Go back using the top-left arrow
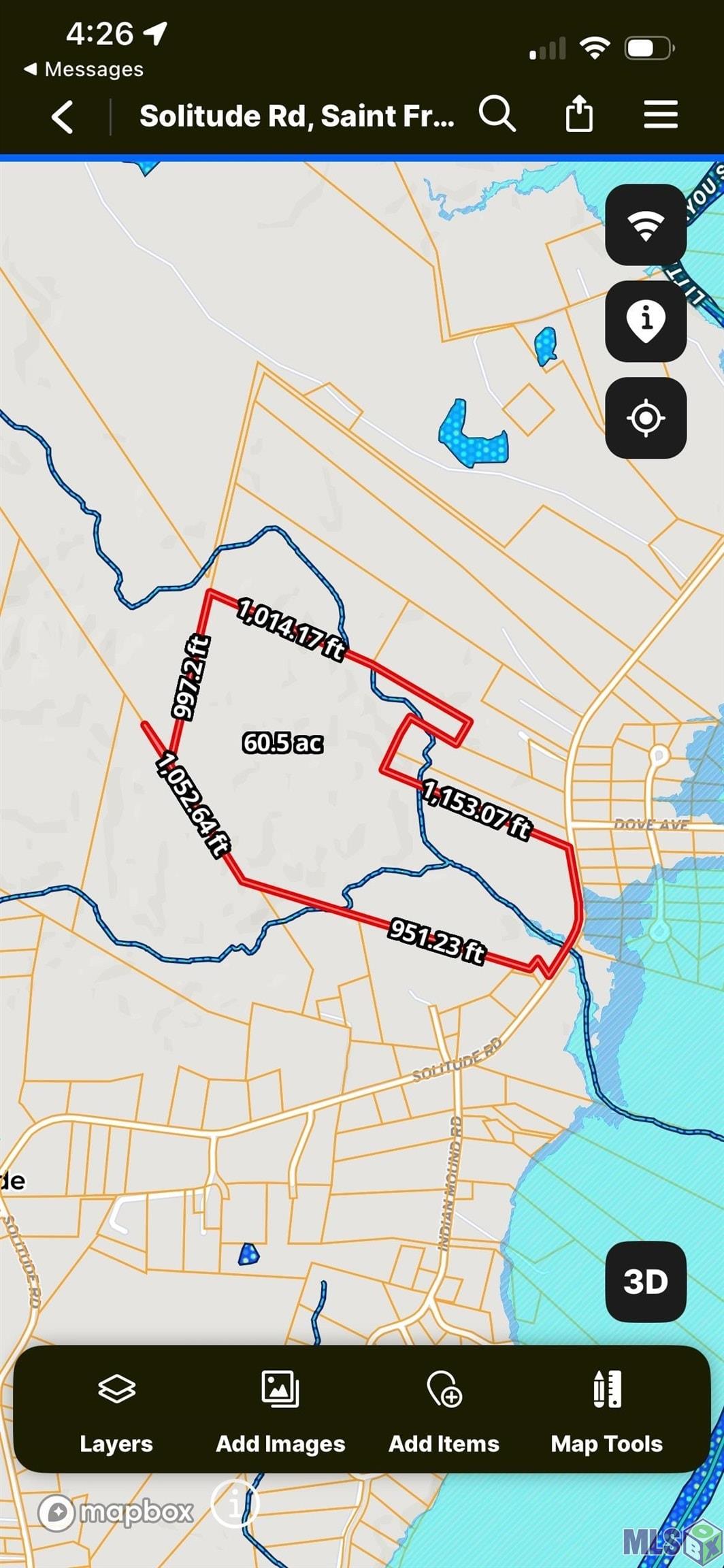This screenshot has height=1568, width=724. [63, 116]
